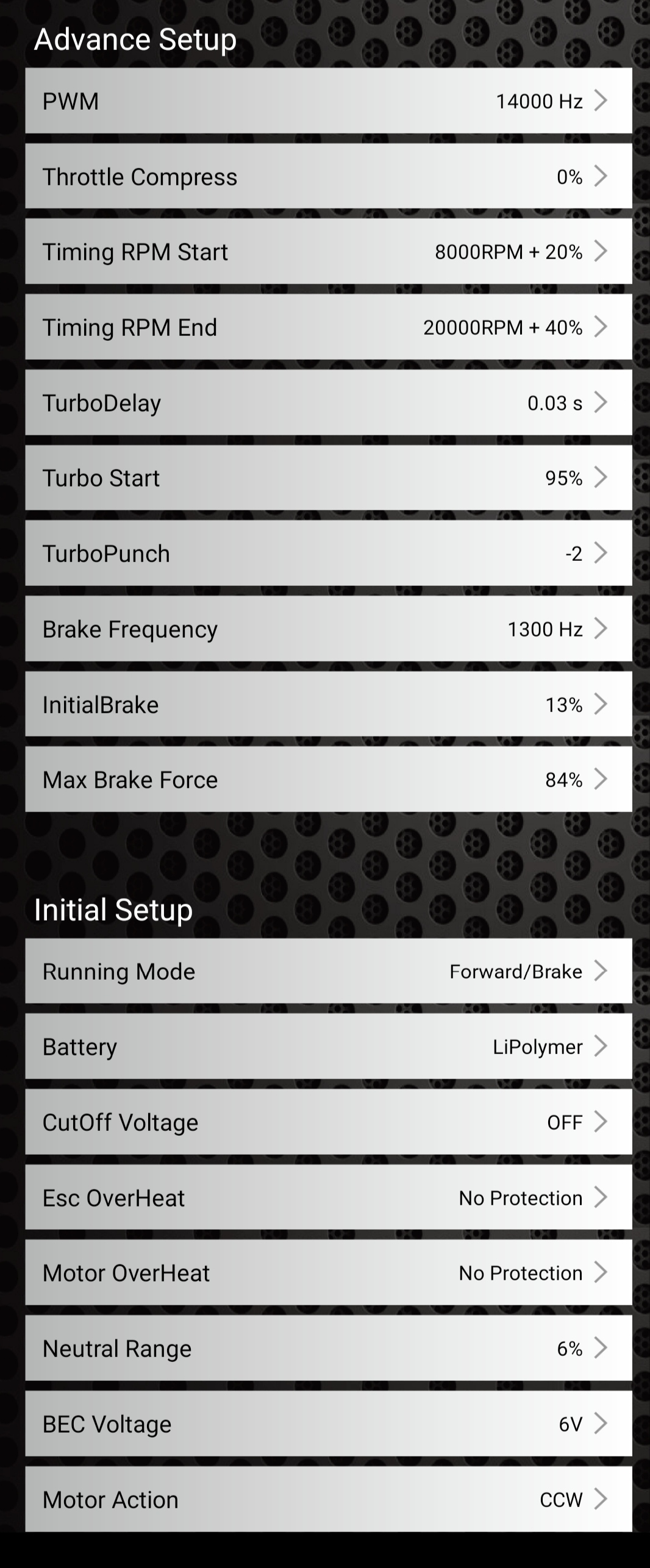Edit the Timing RPM End value
The width and height of the screenshot is (650, 1568).
click(328, 327)
